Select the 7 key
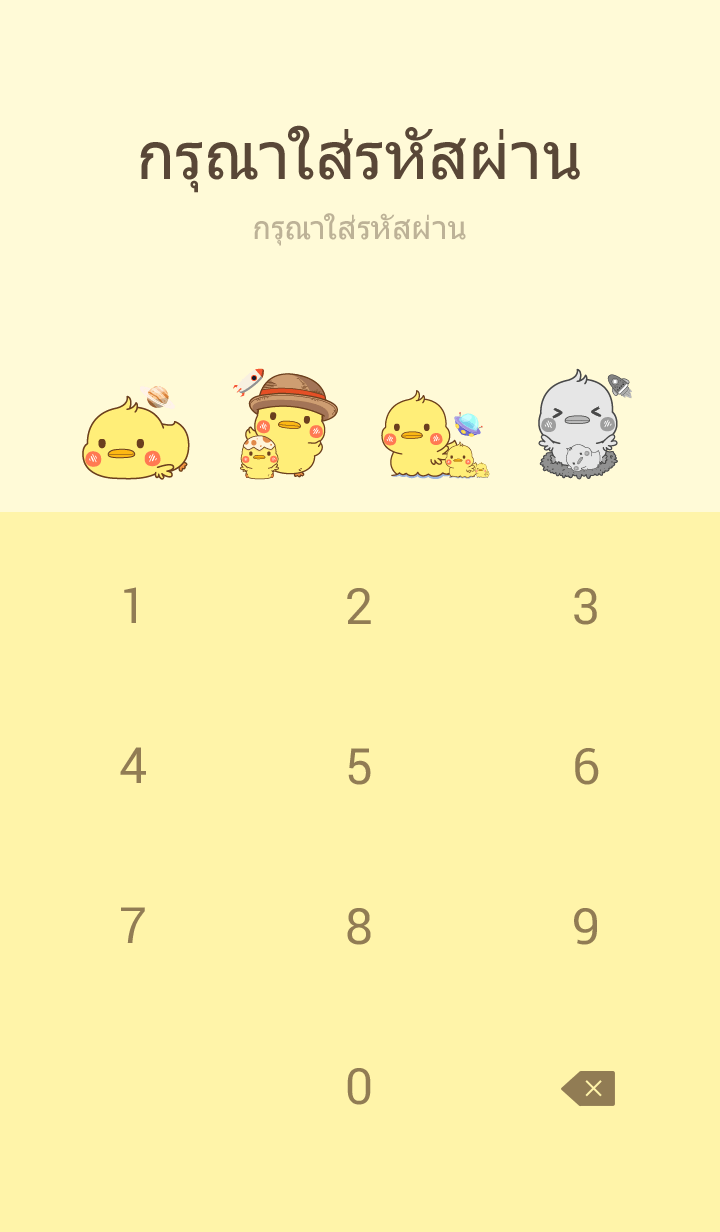720x1232 pixels. click(x=132, y=927)
